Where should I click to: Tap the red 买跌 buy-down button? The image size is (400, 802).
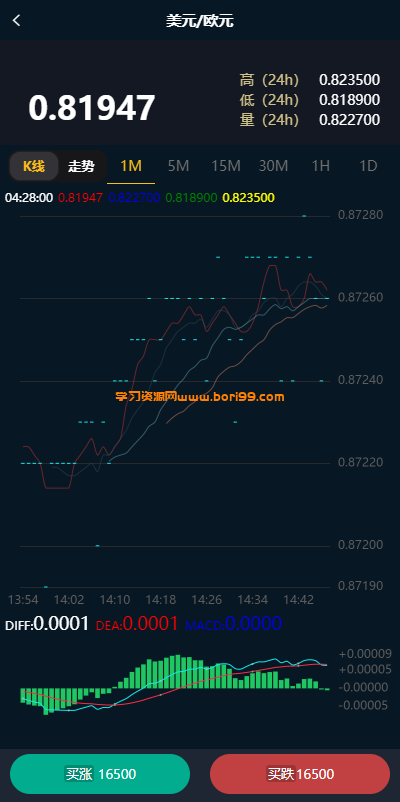pos(300,774)
